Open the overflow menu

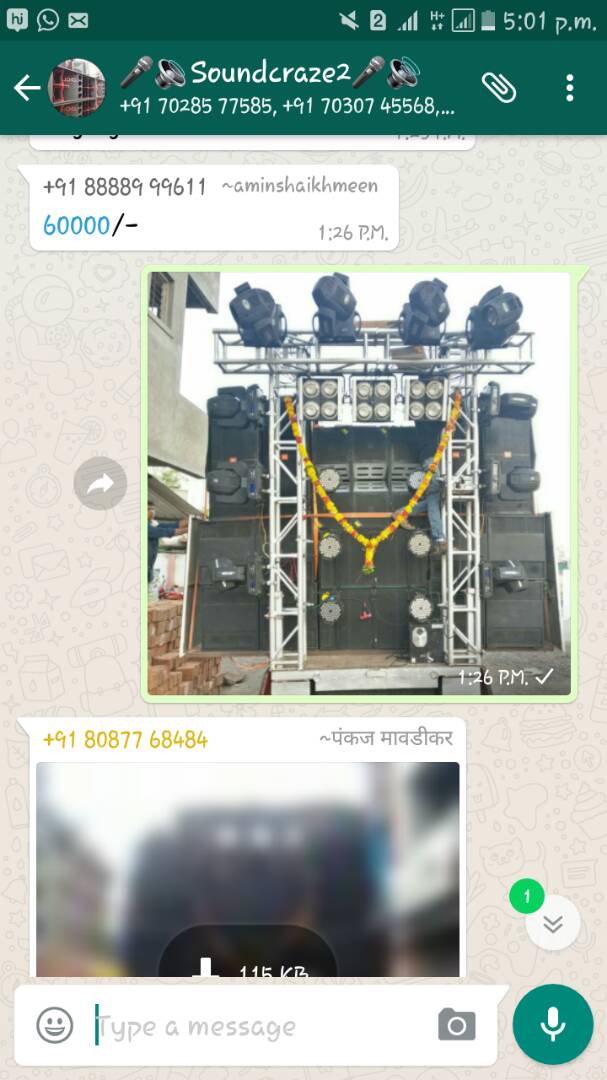[x=569, y=88]
